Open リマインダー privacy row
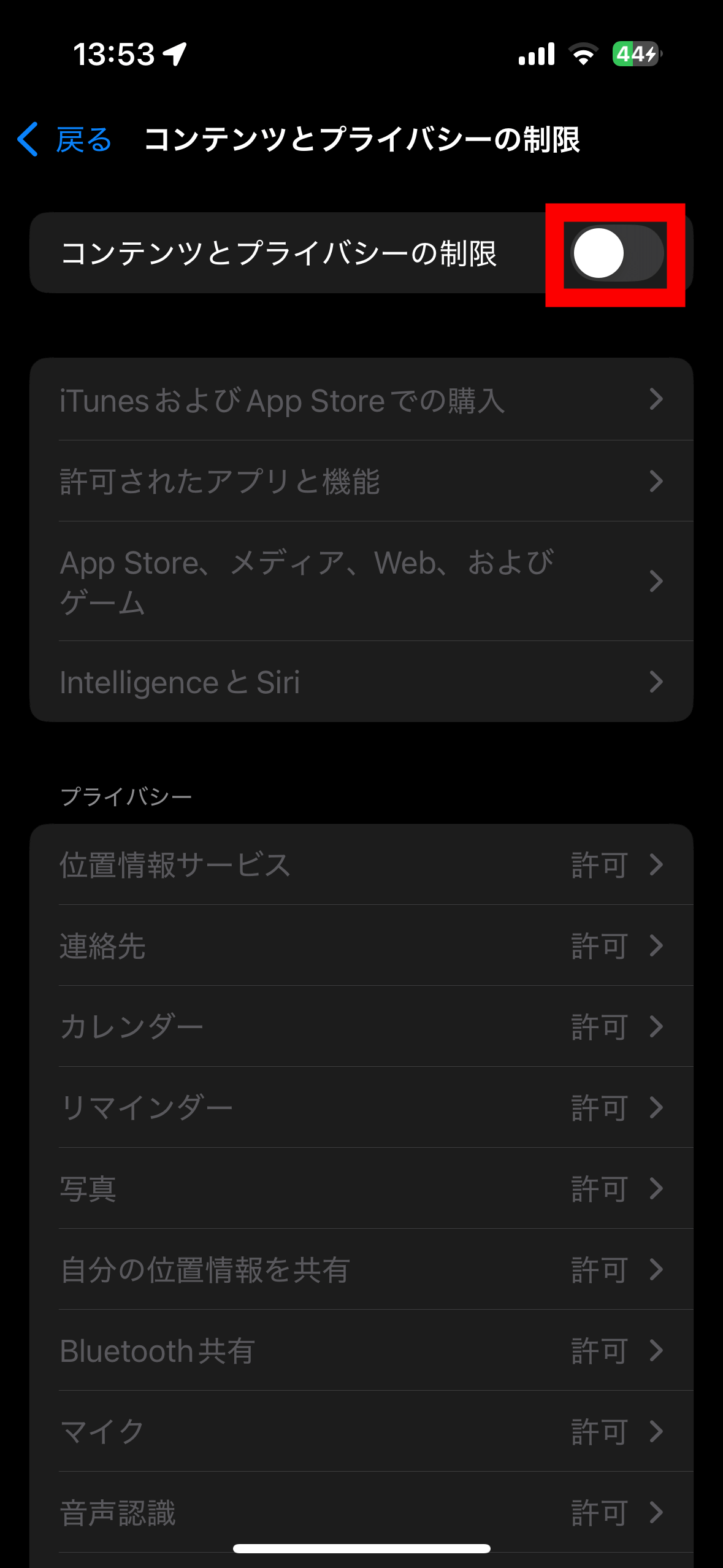Screen dimensions: 723x1568 tap(361, 1107)
